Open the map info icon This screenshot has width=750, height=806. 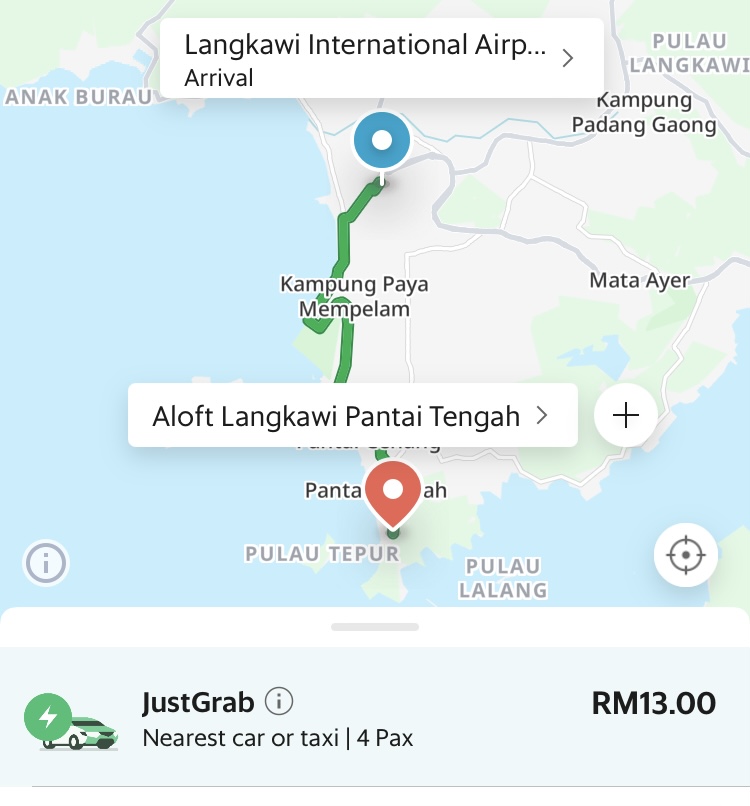point(46,563)
